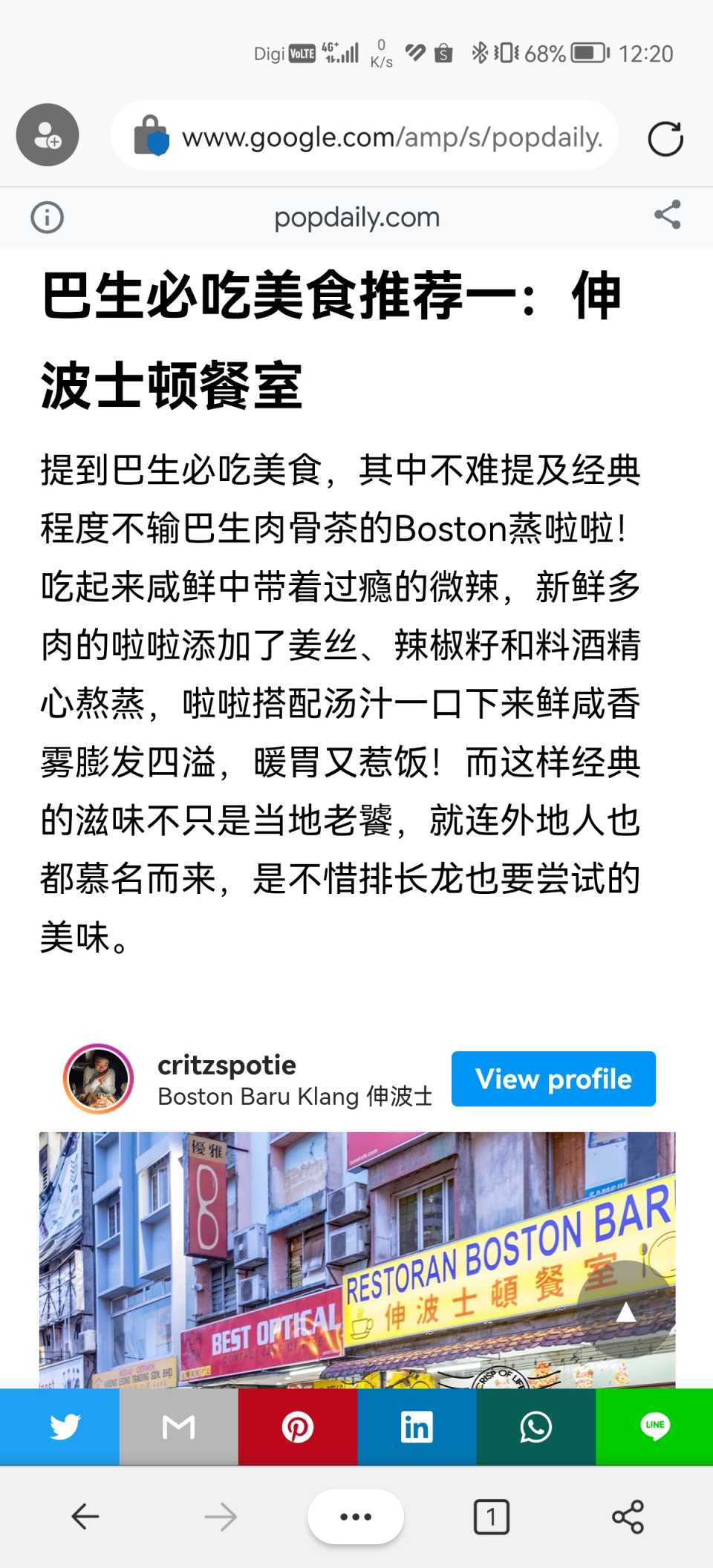The width and height of the screenshot is (713, 1568).
Task: Share the popdaily.com AMP page
Action: [667, 215]
